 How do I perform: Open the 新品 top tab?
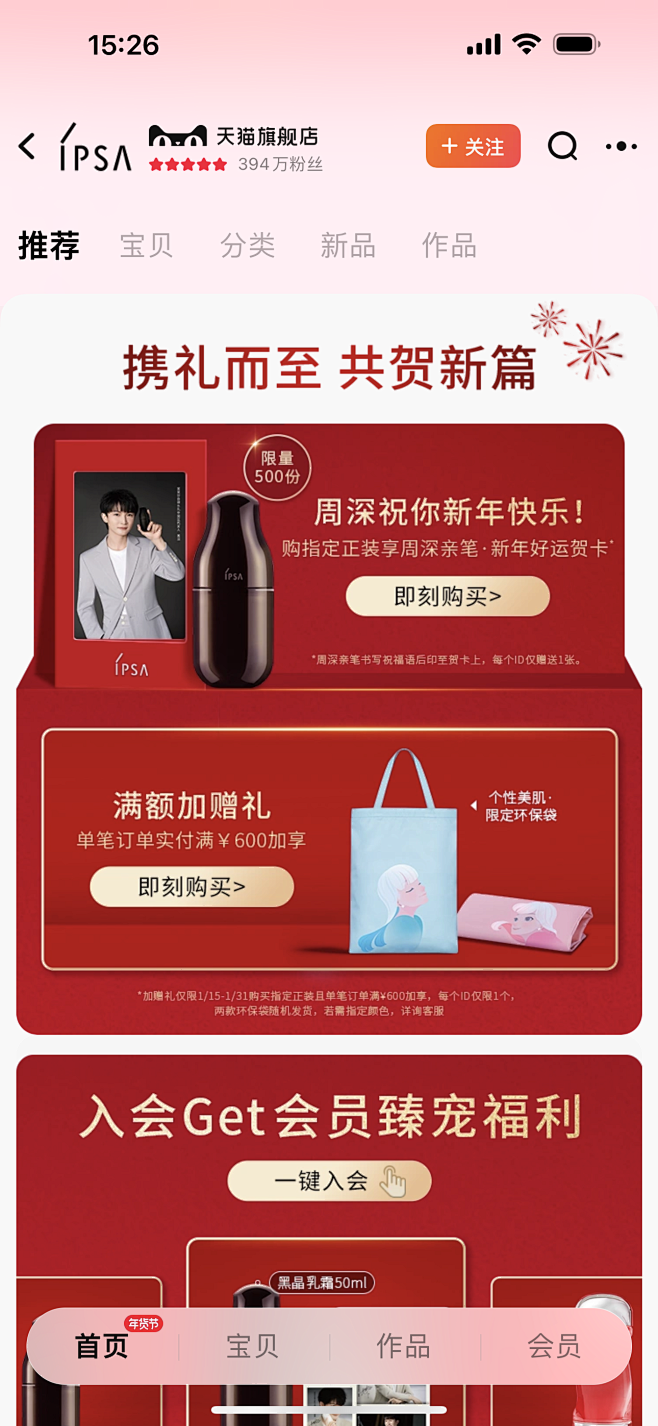pyautogui.click(x=348, y=245)
